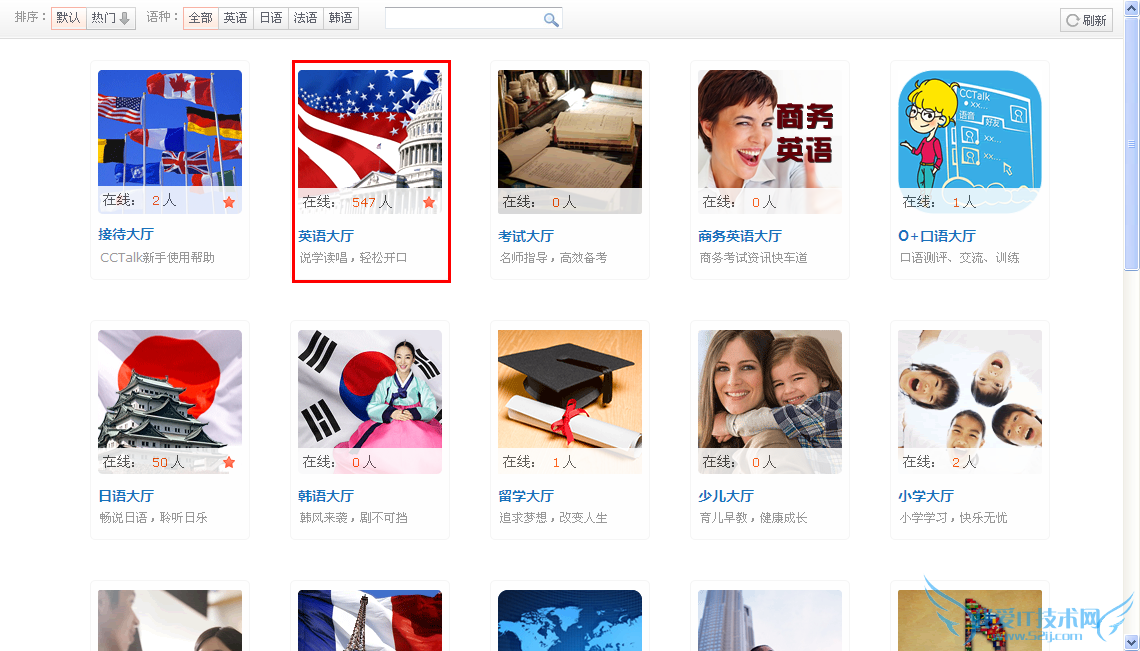Open the 接待大厅 hall card
The image size is (1140, 651).
tap(170, 141)
